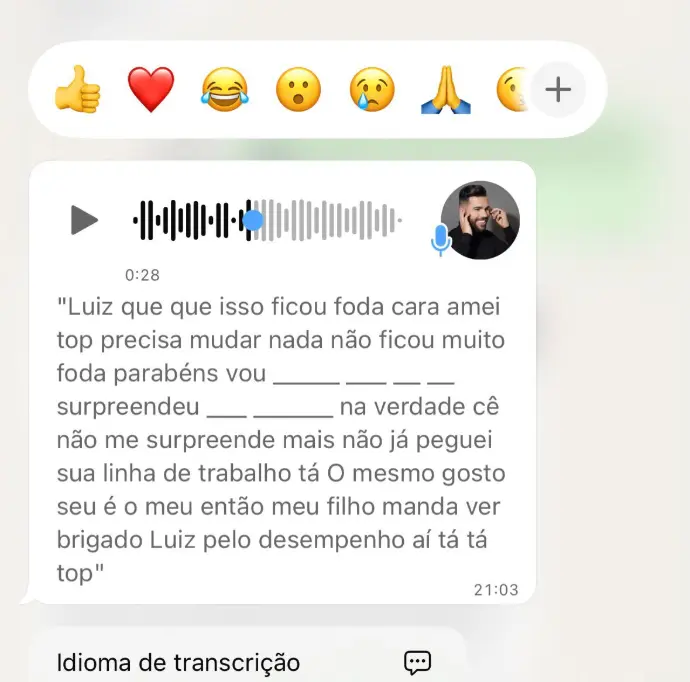Play the 0:28 voice message

(84, 220)
